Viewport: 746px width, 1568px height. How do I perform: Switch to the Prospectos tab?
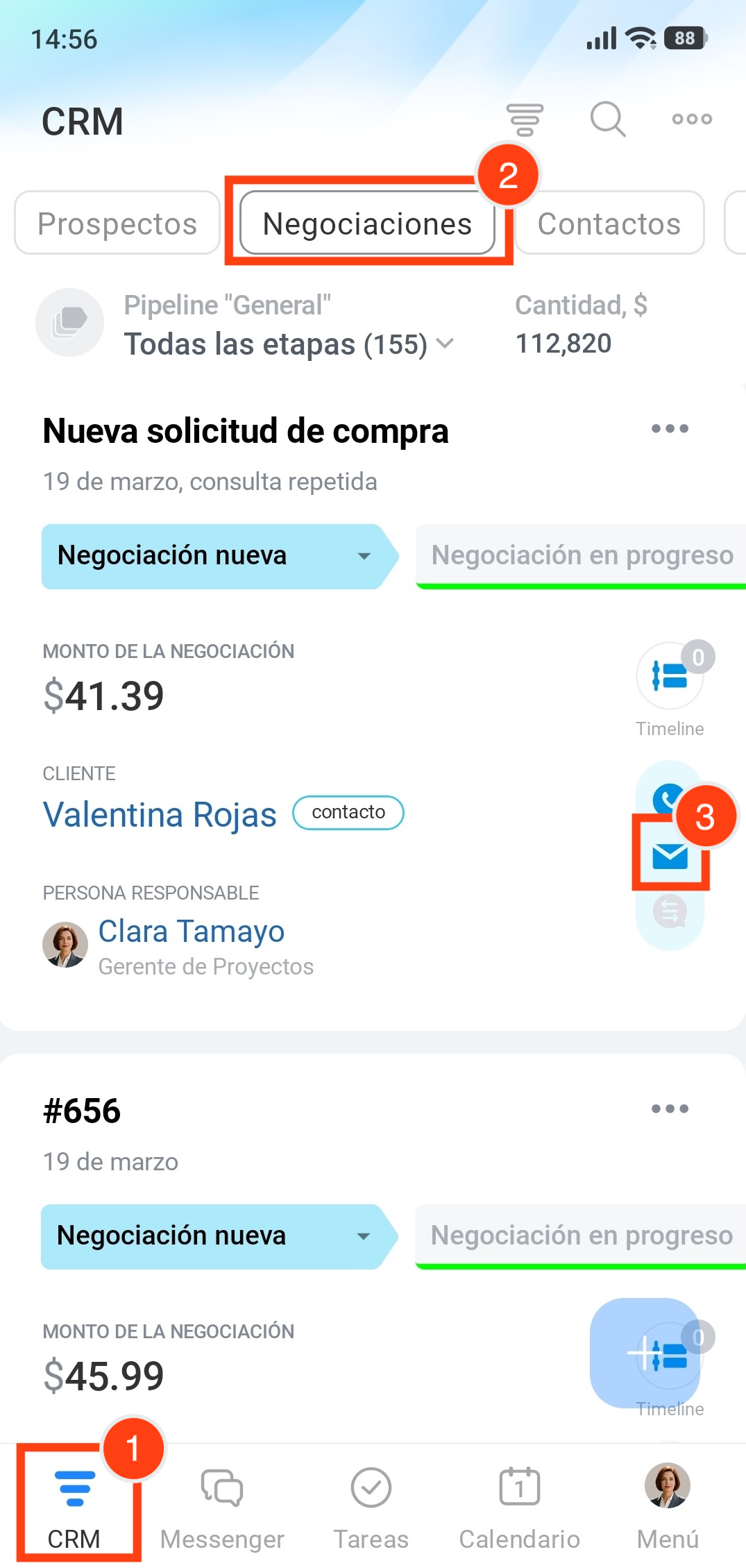[x=117, y=224]
